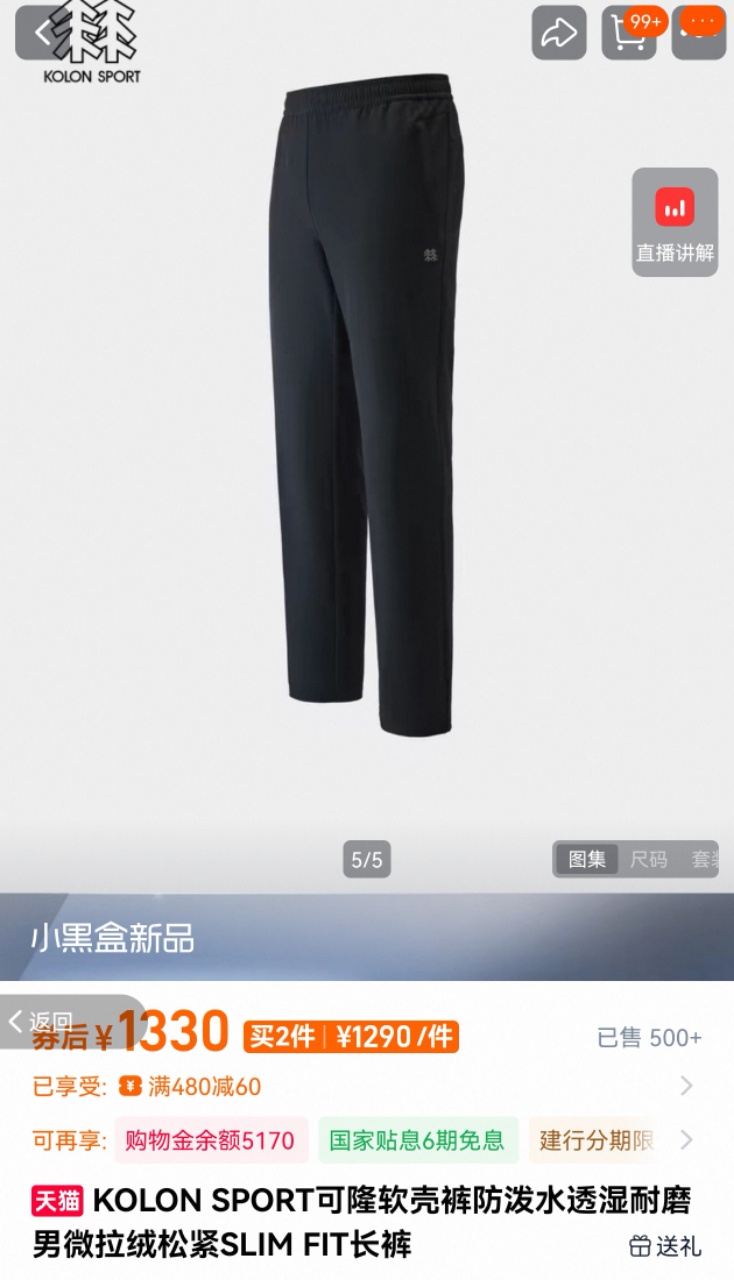The width and height of the screenshot is (734, 1280).
Task: Select the 买2件 ¥1290/件 deal tag
Action: coord(351,1037)
